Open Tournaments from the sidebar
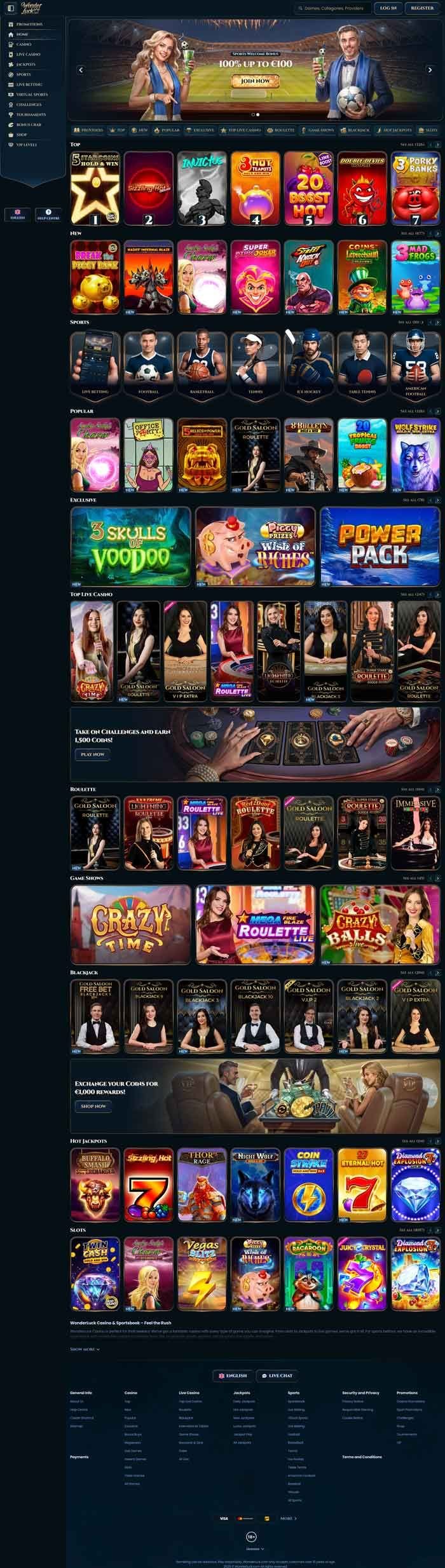445x1568 pixels. tap(31, 114)
